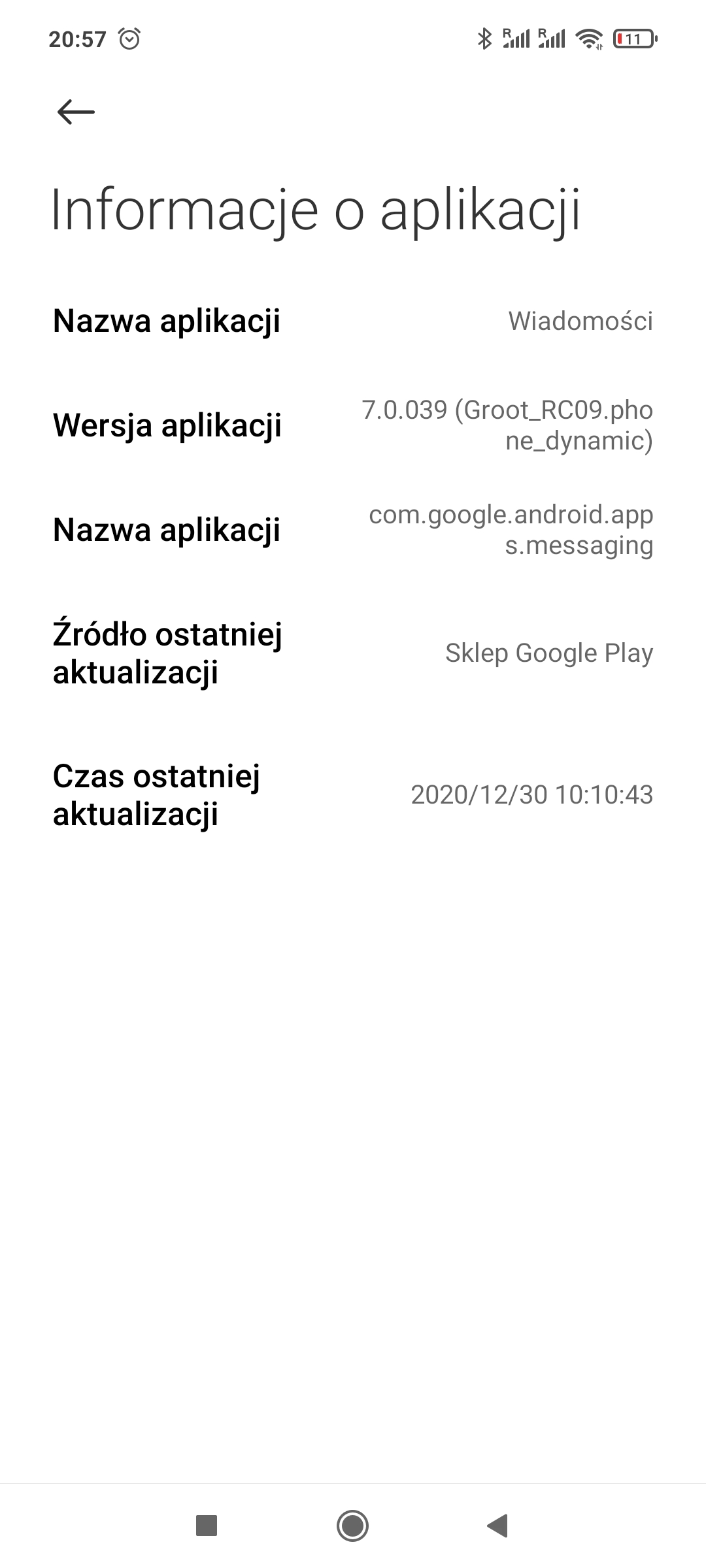
Task: Go back using the top arrow
Action: pyautogui.click(x=76, y=112)
